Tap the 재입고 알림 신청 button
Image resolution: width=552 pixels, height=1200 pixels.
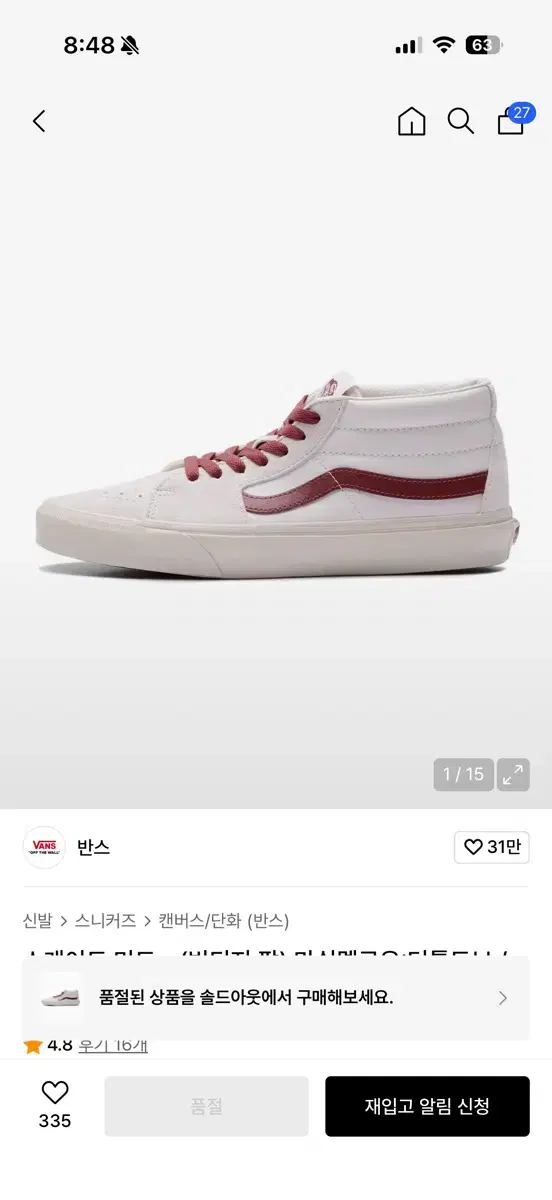427,1106
